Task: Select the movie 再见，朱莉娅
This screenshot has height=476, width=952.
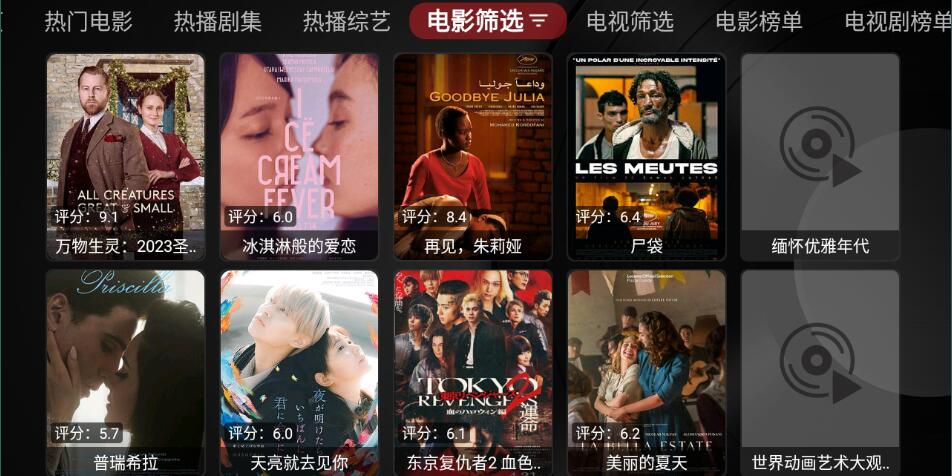Action: 473,156
